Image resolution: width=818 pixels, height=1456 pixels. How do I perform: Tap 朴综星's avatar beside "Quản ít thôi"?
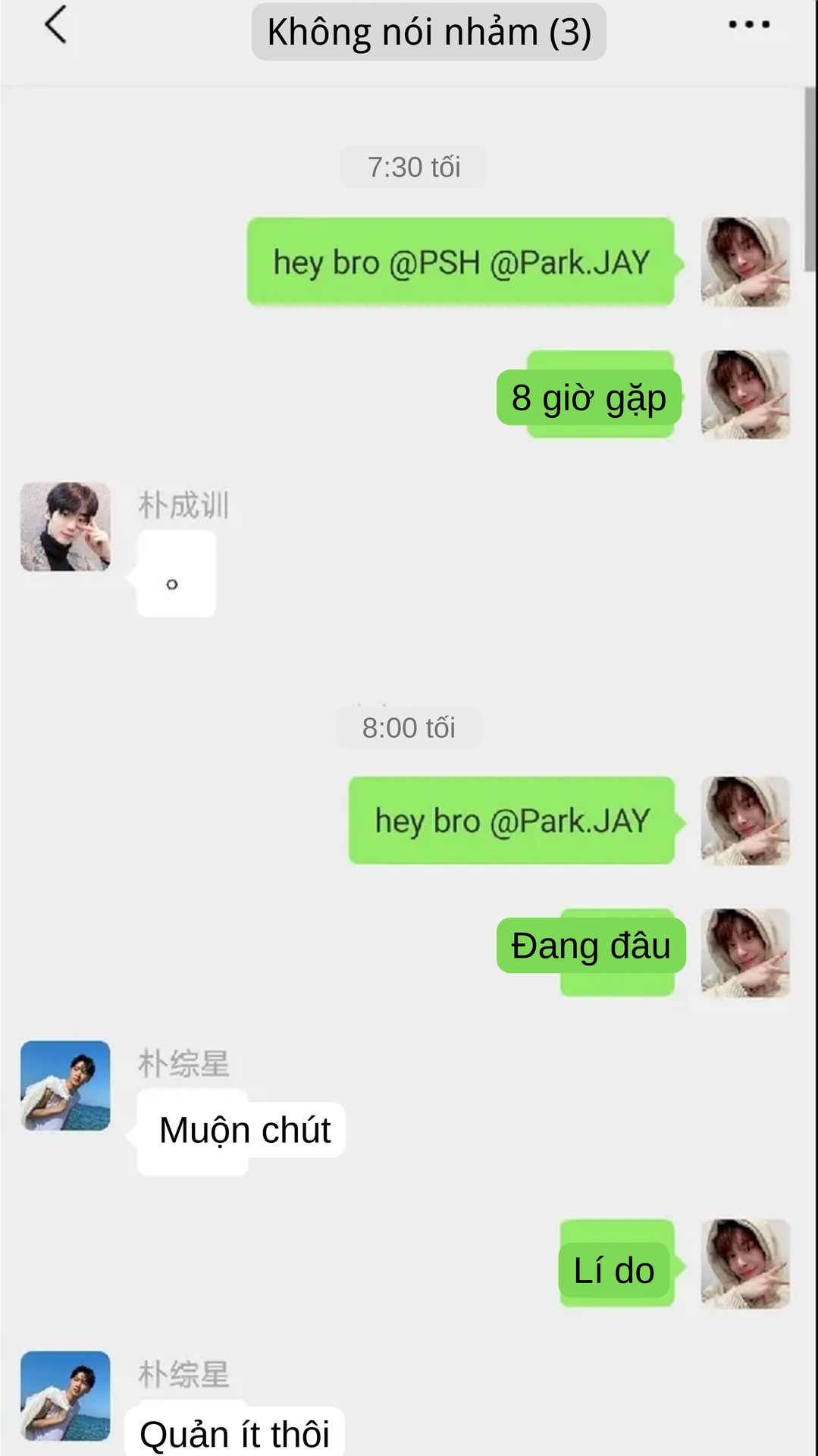(x=65, y=1395)
